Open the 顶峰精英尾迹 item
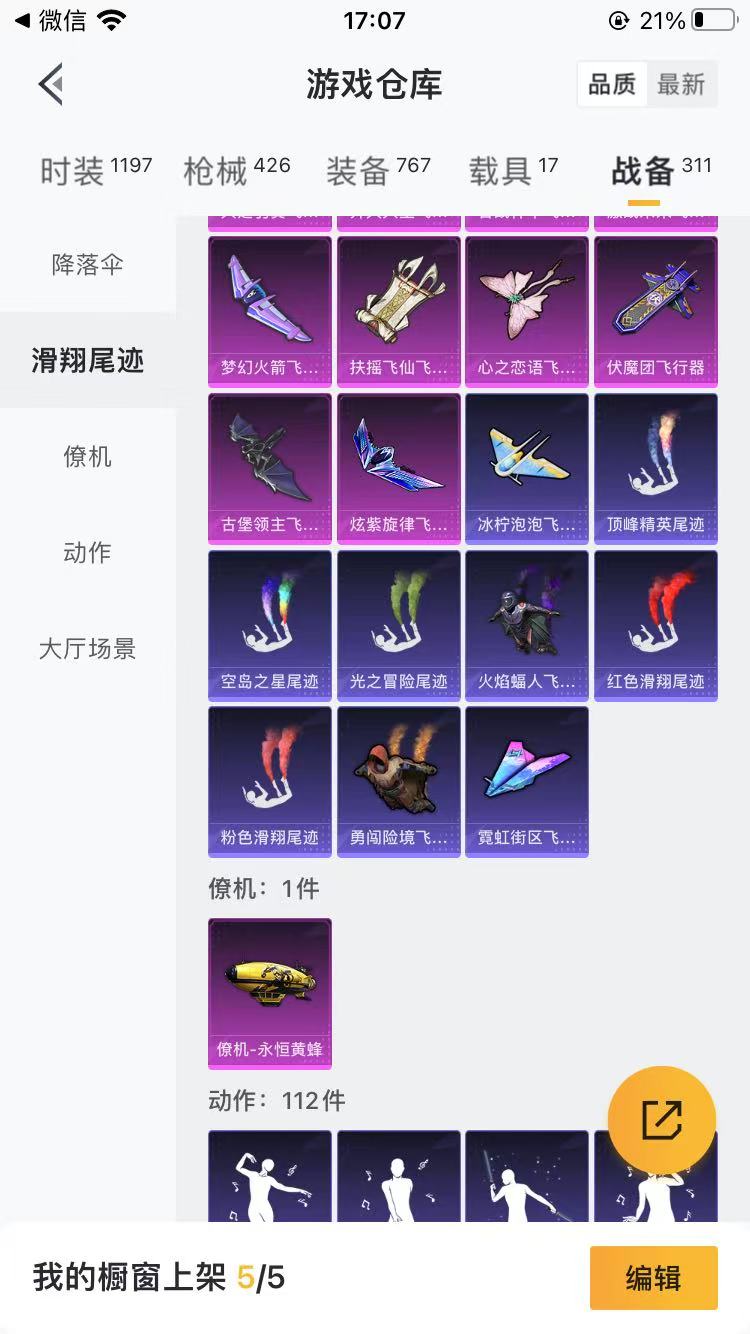 (656, 468)
